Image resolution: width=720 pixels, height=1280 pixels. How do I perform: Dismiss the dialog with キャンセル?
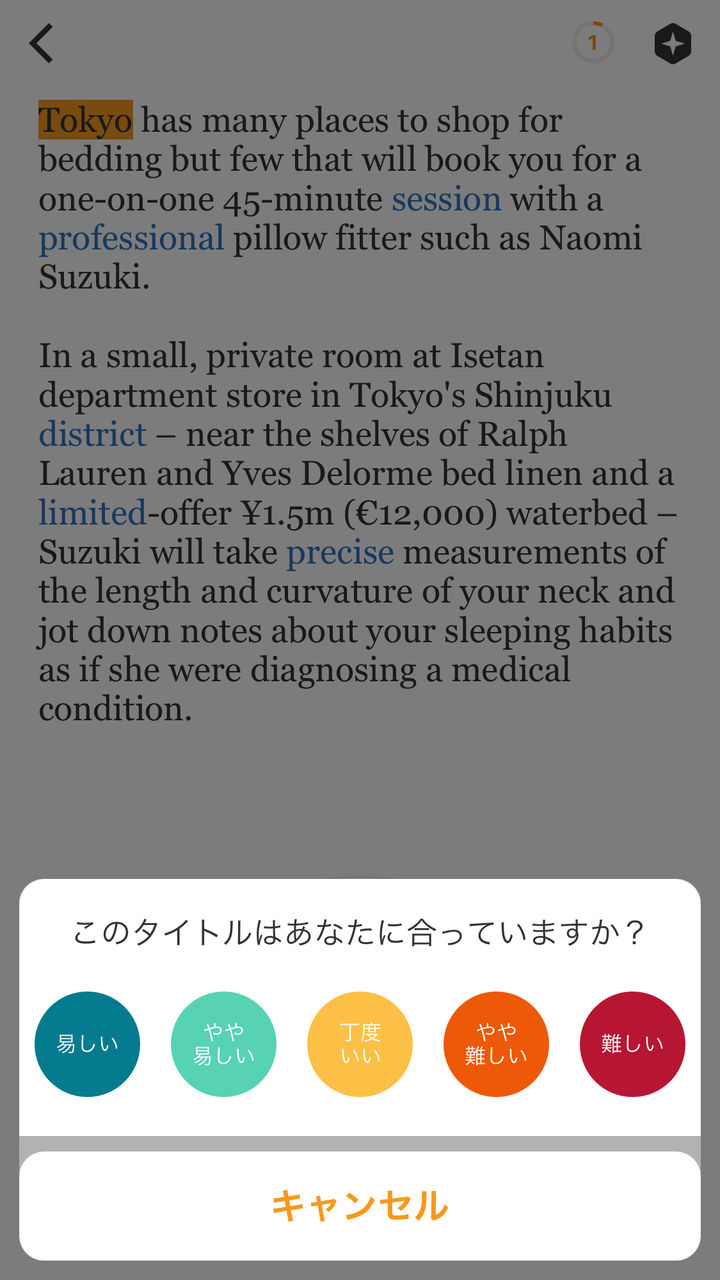(x=360, y=1206)
